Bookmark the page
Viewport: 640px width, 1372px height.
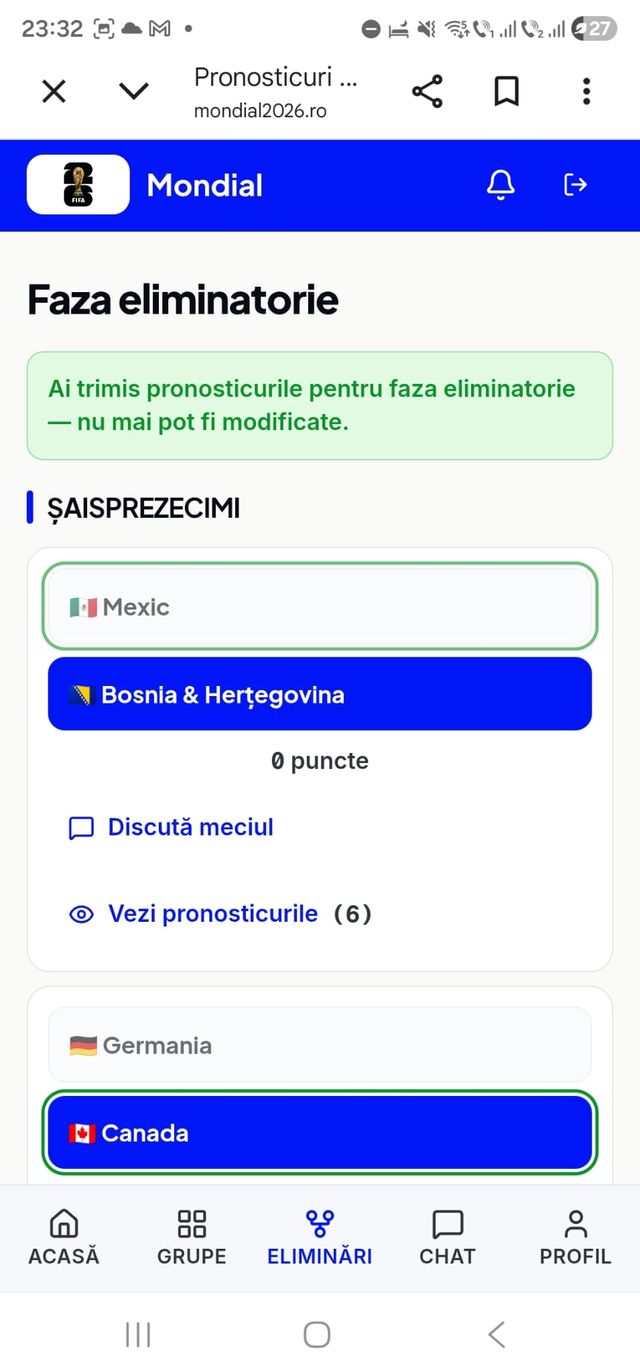point(506,92)
